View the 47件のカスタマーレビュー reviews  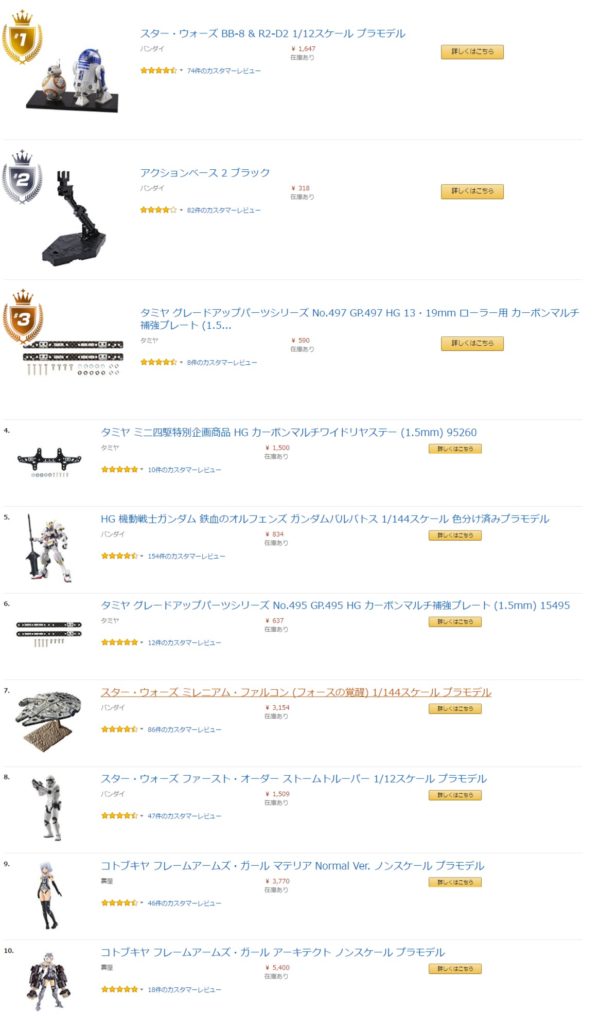(x=184, y=816)
